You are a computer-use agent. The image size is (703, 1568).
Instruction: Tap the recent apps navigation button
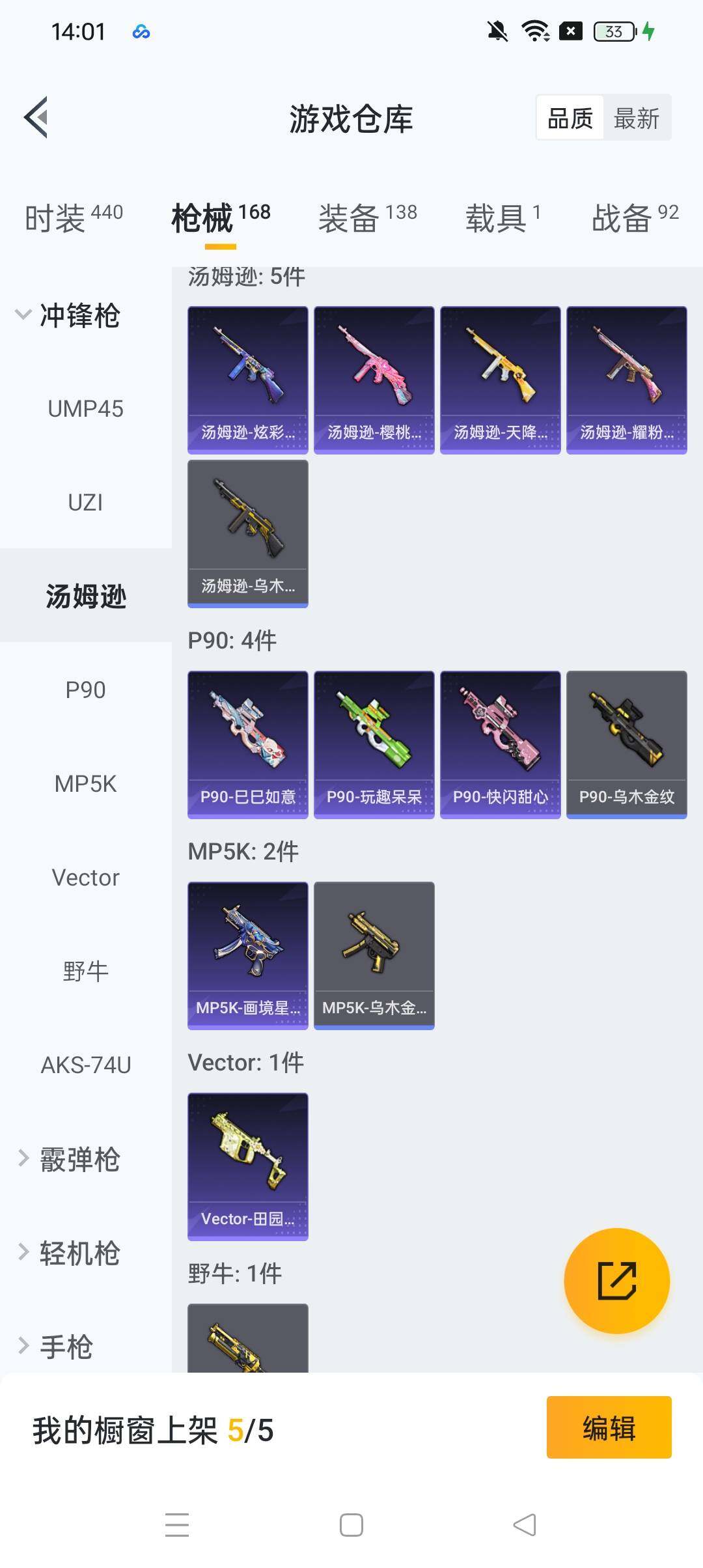pos(176,1524)
